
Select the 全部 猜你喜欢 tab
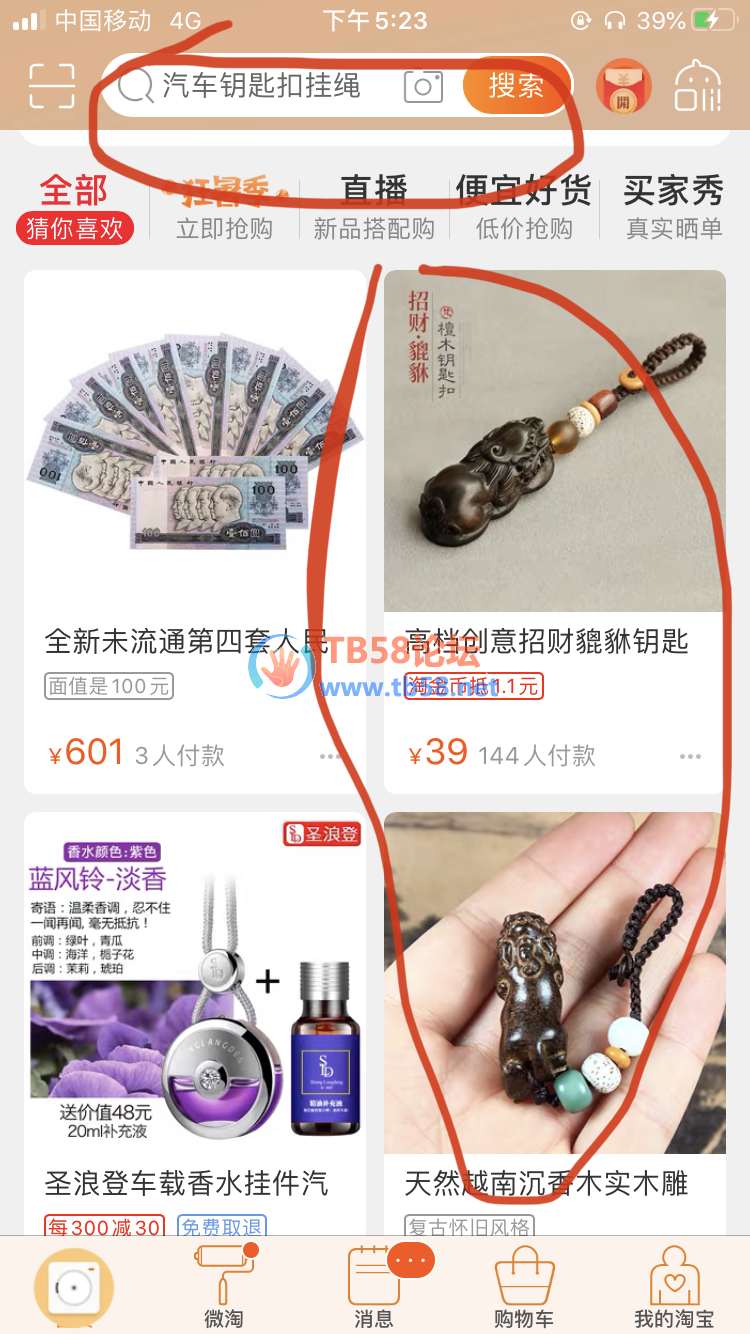tap(75, 208)
